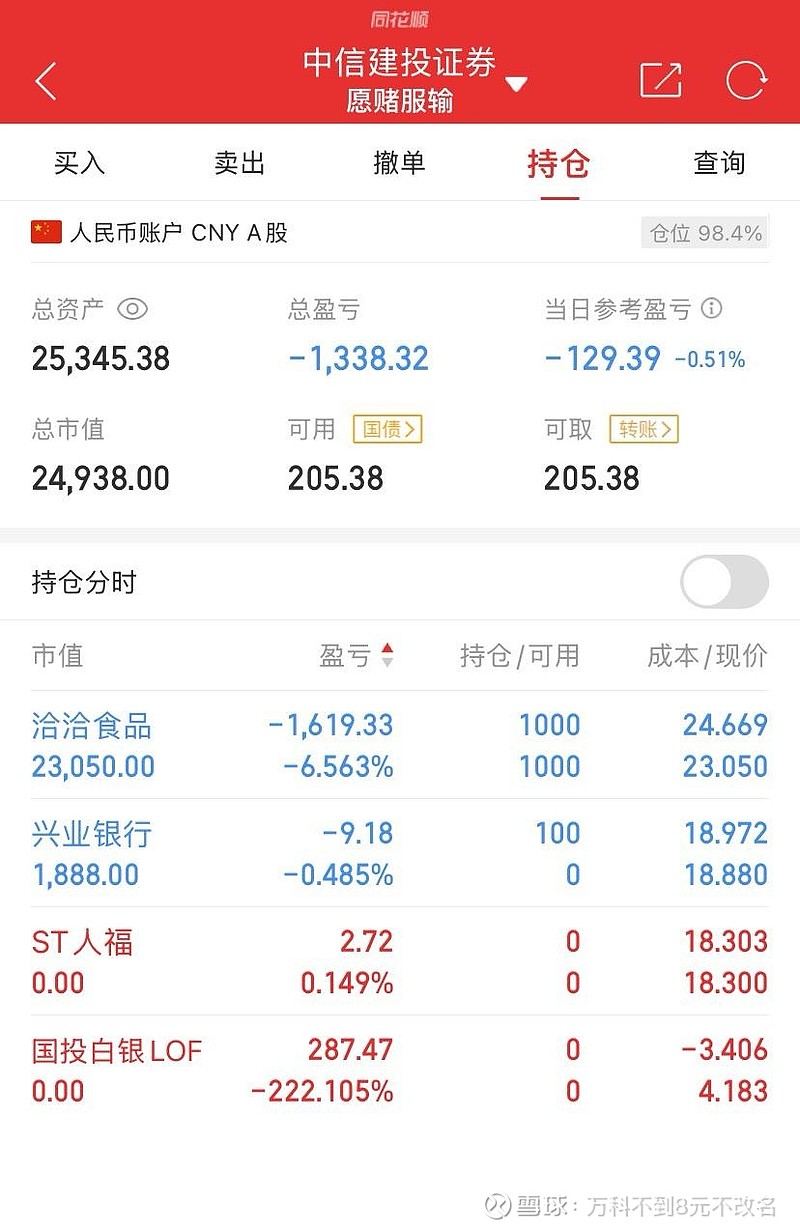Hide total assets with the eye icon

[x=132, y=309]
